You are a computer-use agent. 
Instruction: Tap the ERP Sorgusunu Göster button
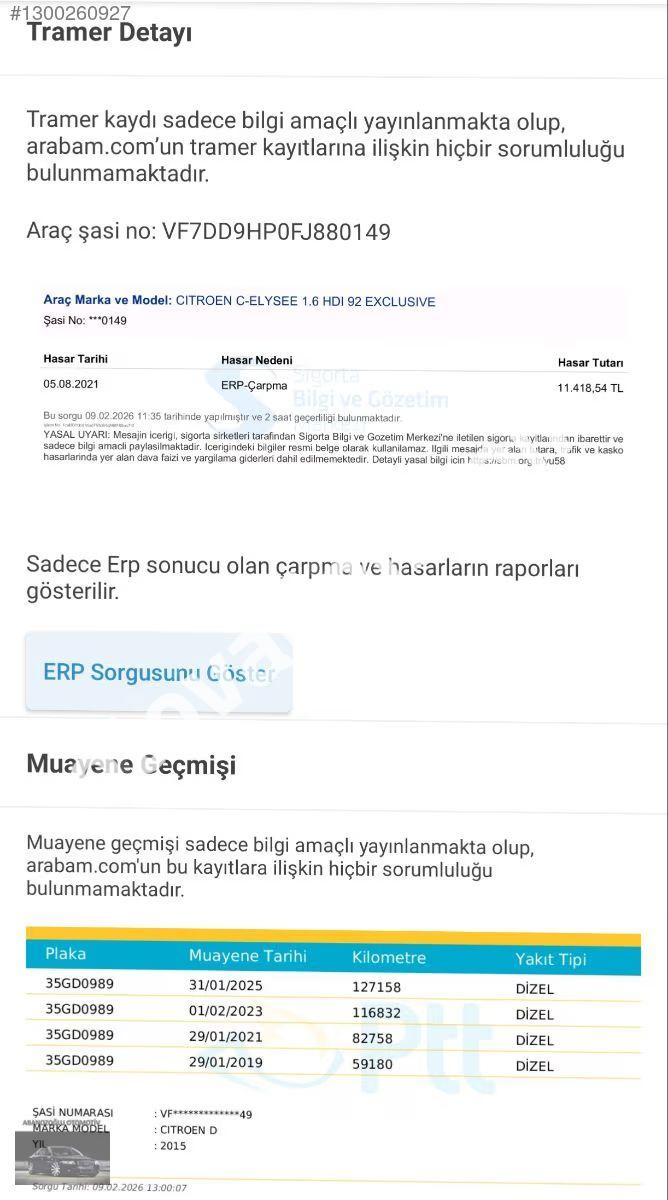(158, 673)
